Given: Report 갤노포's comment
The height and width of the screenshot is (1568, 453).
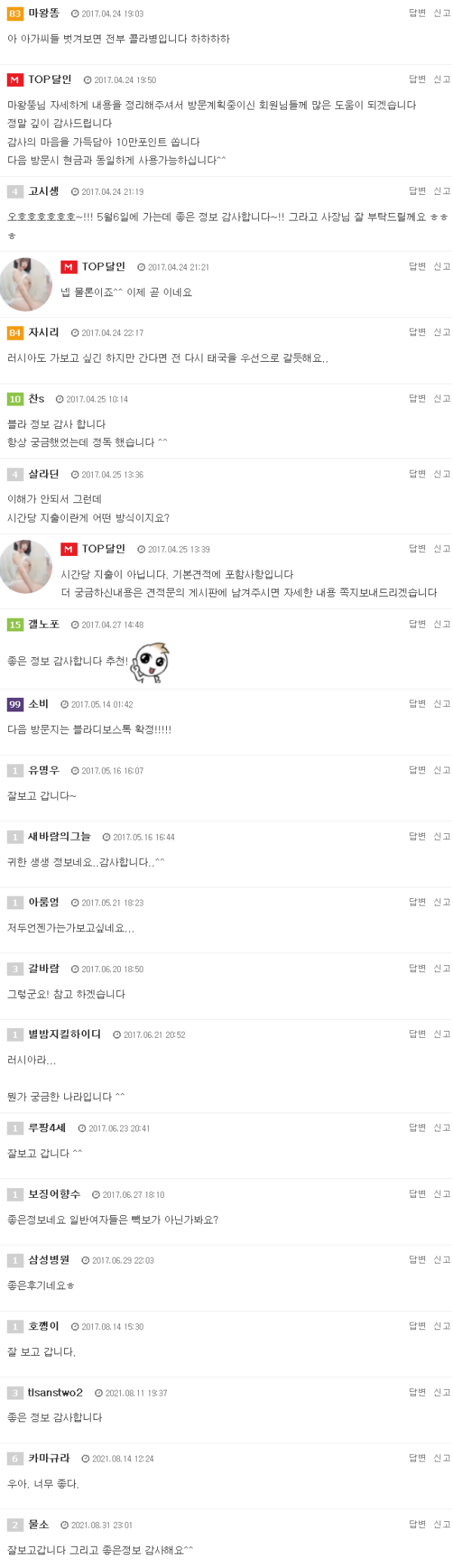Looking at the screenshot, I should tap(442, 625).
